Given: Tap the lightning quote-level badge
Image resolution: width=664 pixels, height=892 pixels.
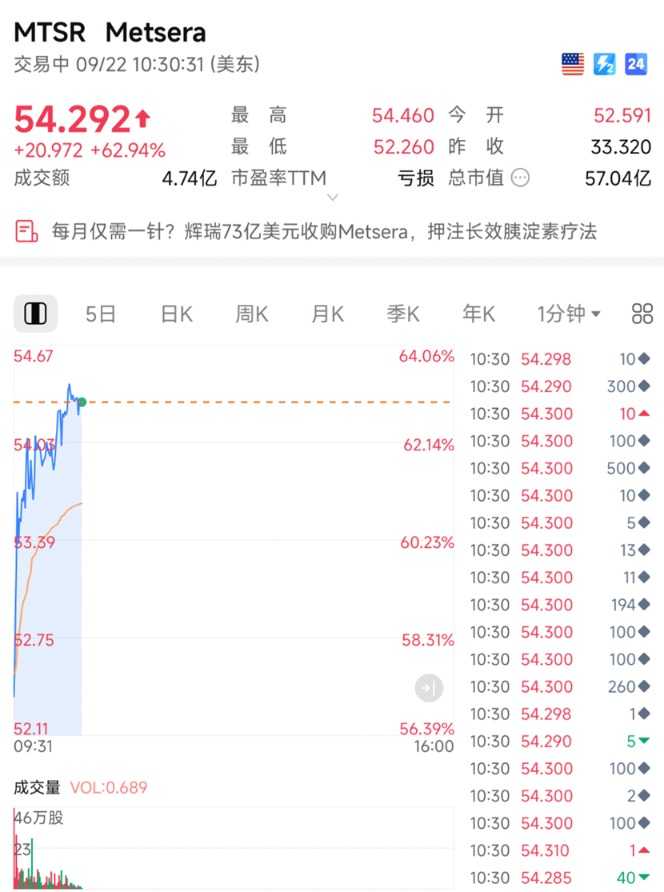Looking at the screenshot, I should 604,65.
